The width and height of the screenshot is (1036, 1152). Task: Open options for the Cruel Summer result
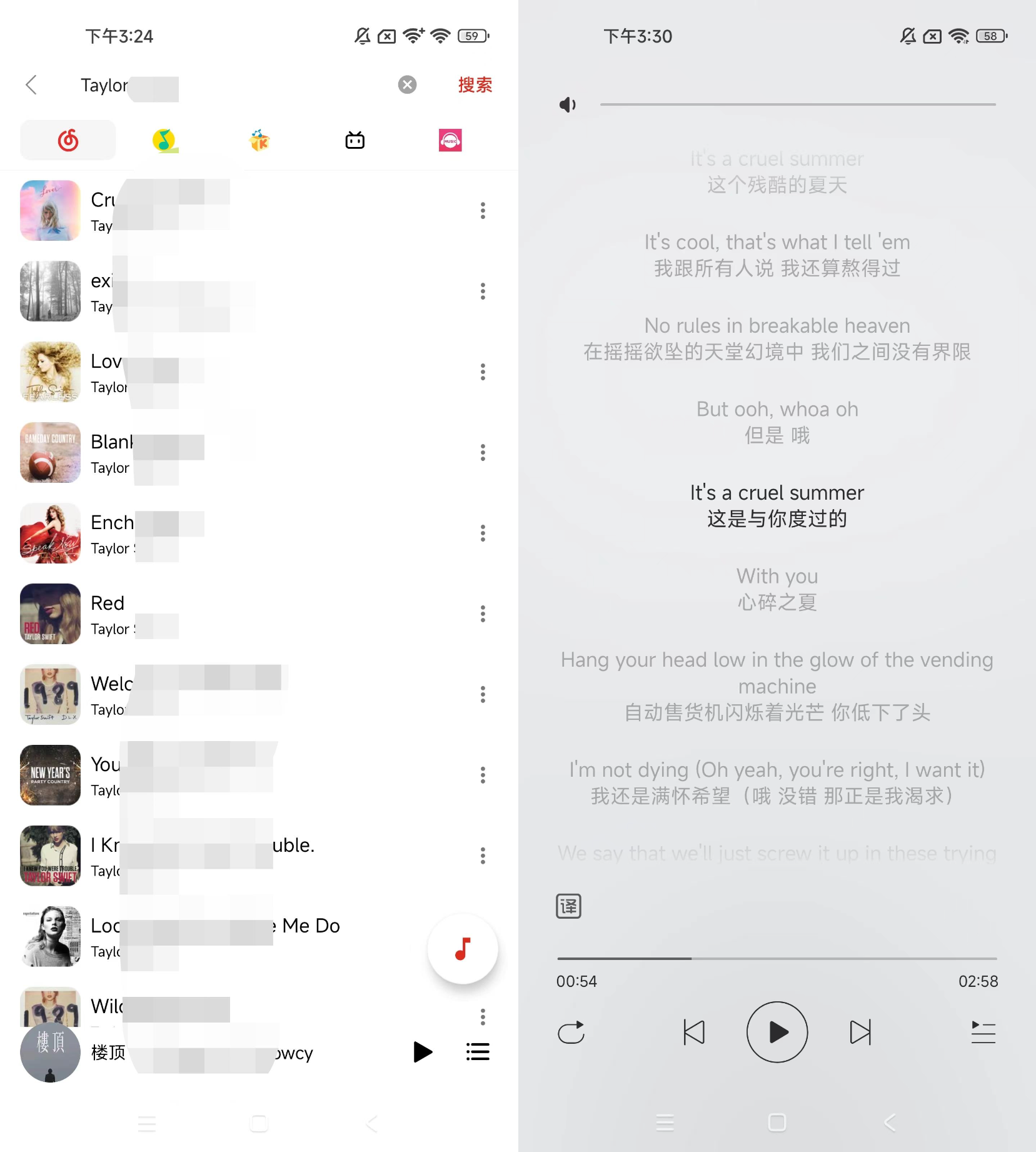pyautogui.click(x=483, y=211)
